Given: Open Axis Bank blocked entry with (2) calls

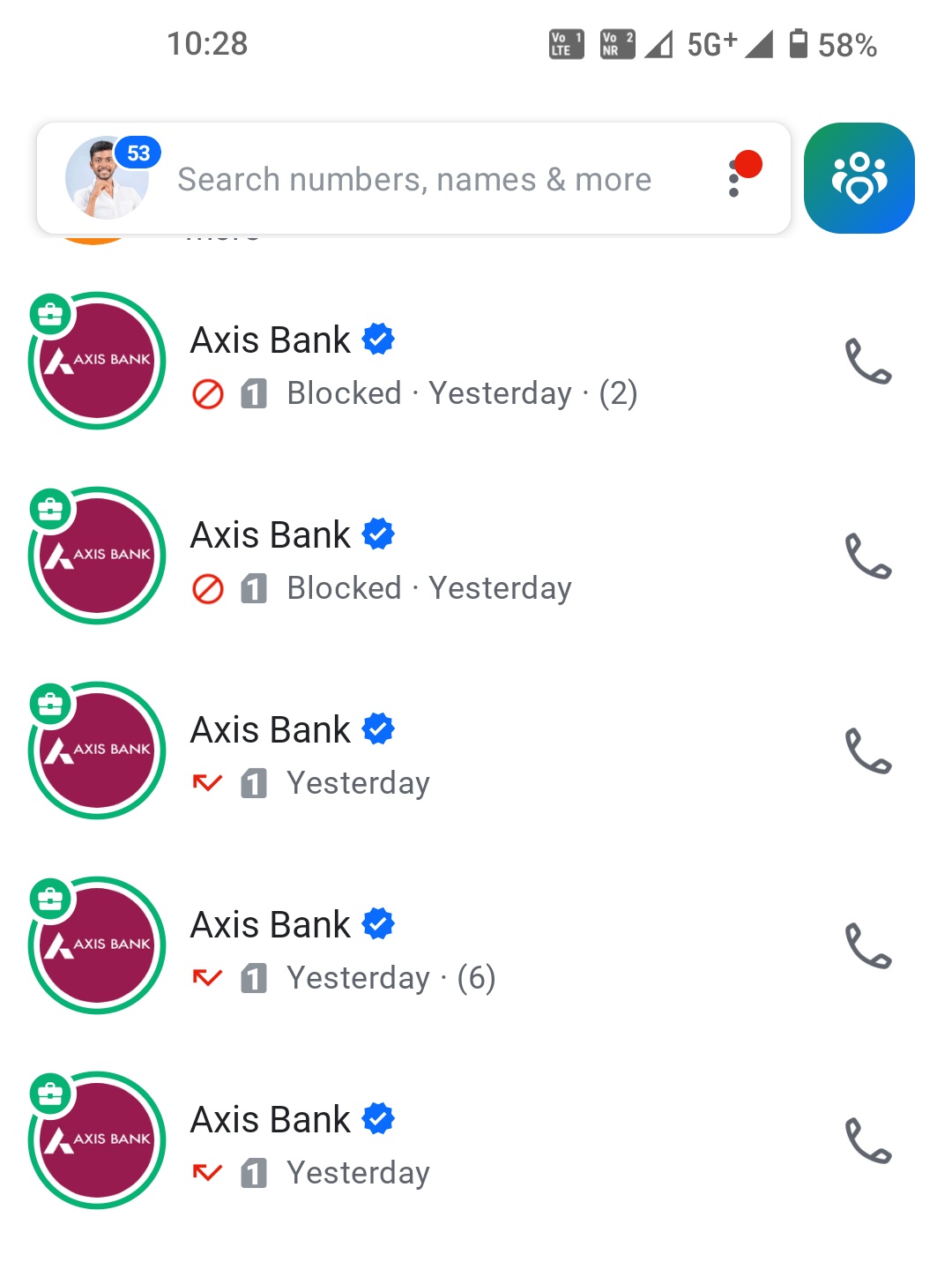Looking at the screenshot, I should point(414,364).
